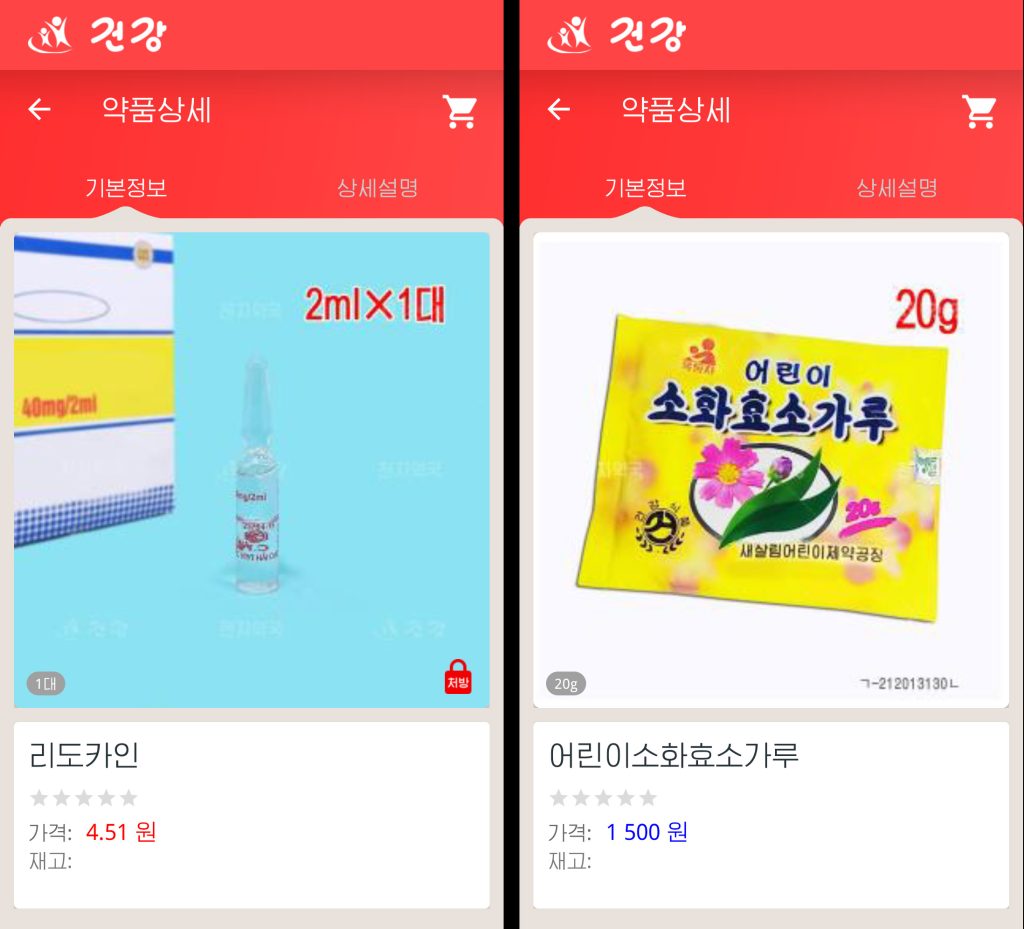This screenshot has height=929, width=1024.
Task: Select 기본정보 tab on the 리도카인 page
Action: pyautogui.click(x=126, y=188)
